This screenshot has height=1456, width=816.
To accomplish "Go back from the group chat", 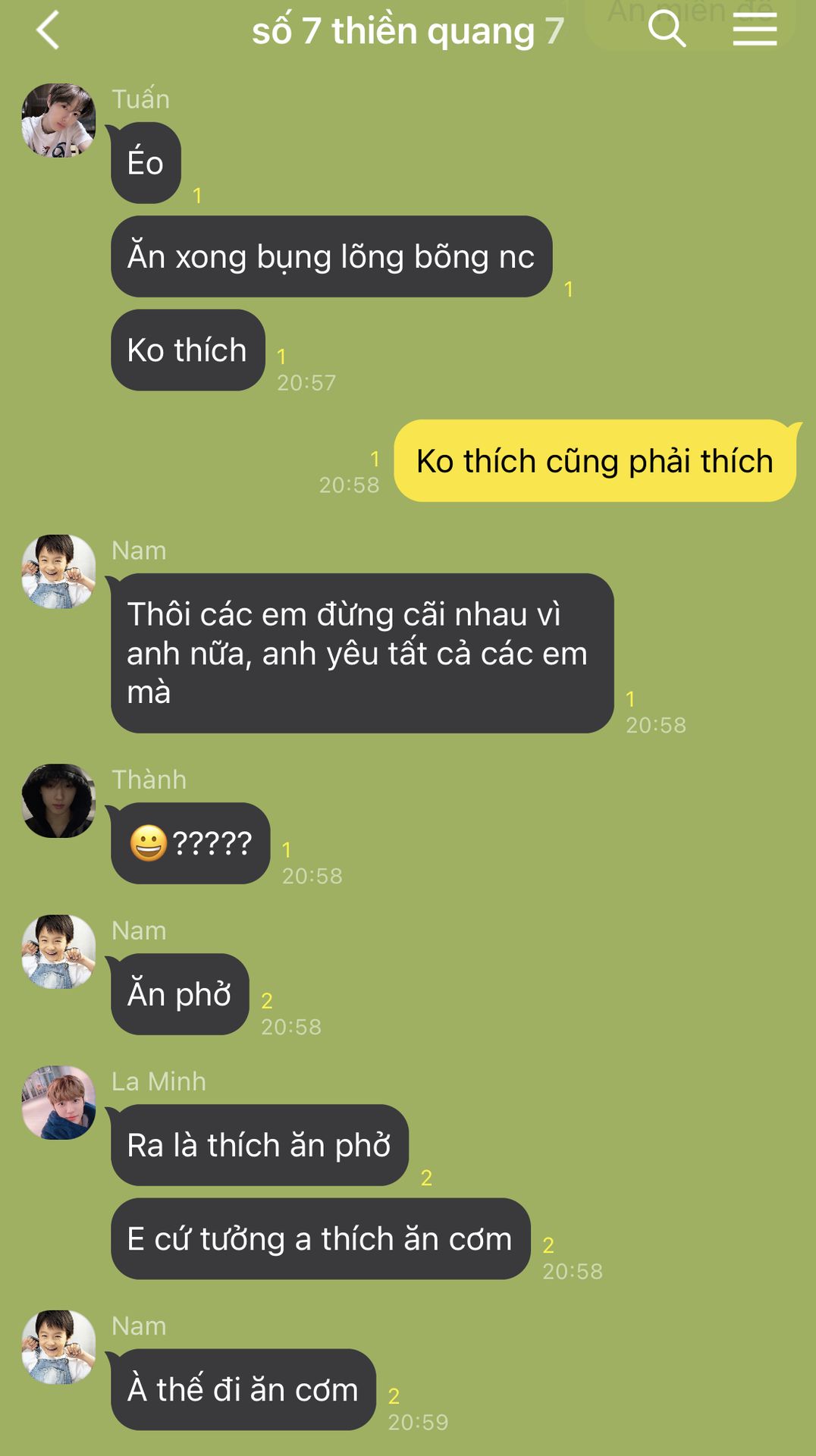I will click(47, 31).
